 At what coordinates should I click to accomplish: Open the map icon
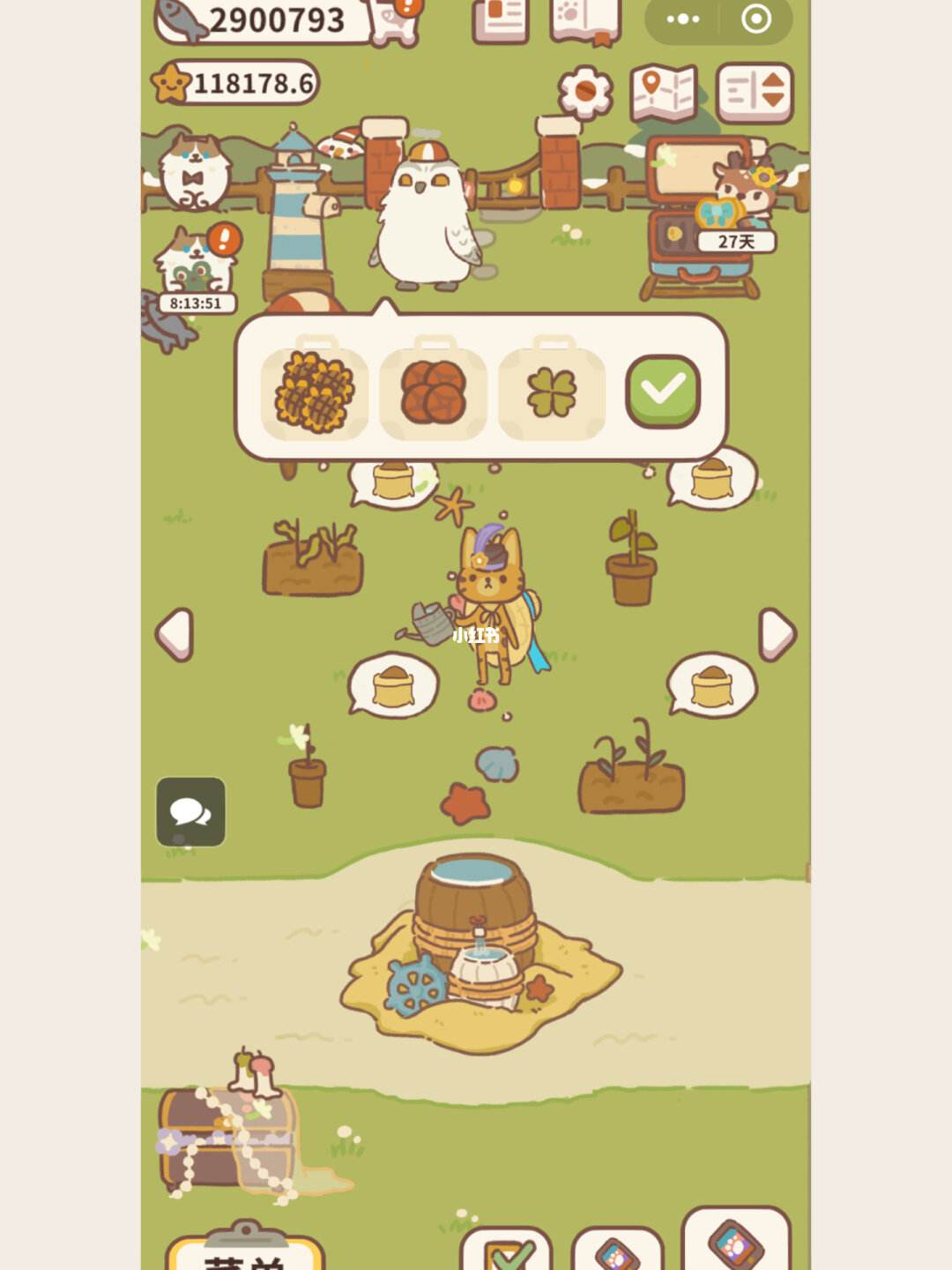tap(665, 92)
